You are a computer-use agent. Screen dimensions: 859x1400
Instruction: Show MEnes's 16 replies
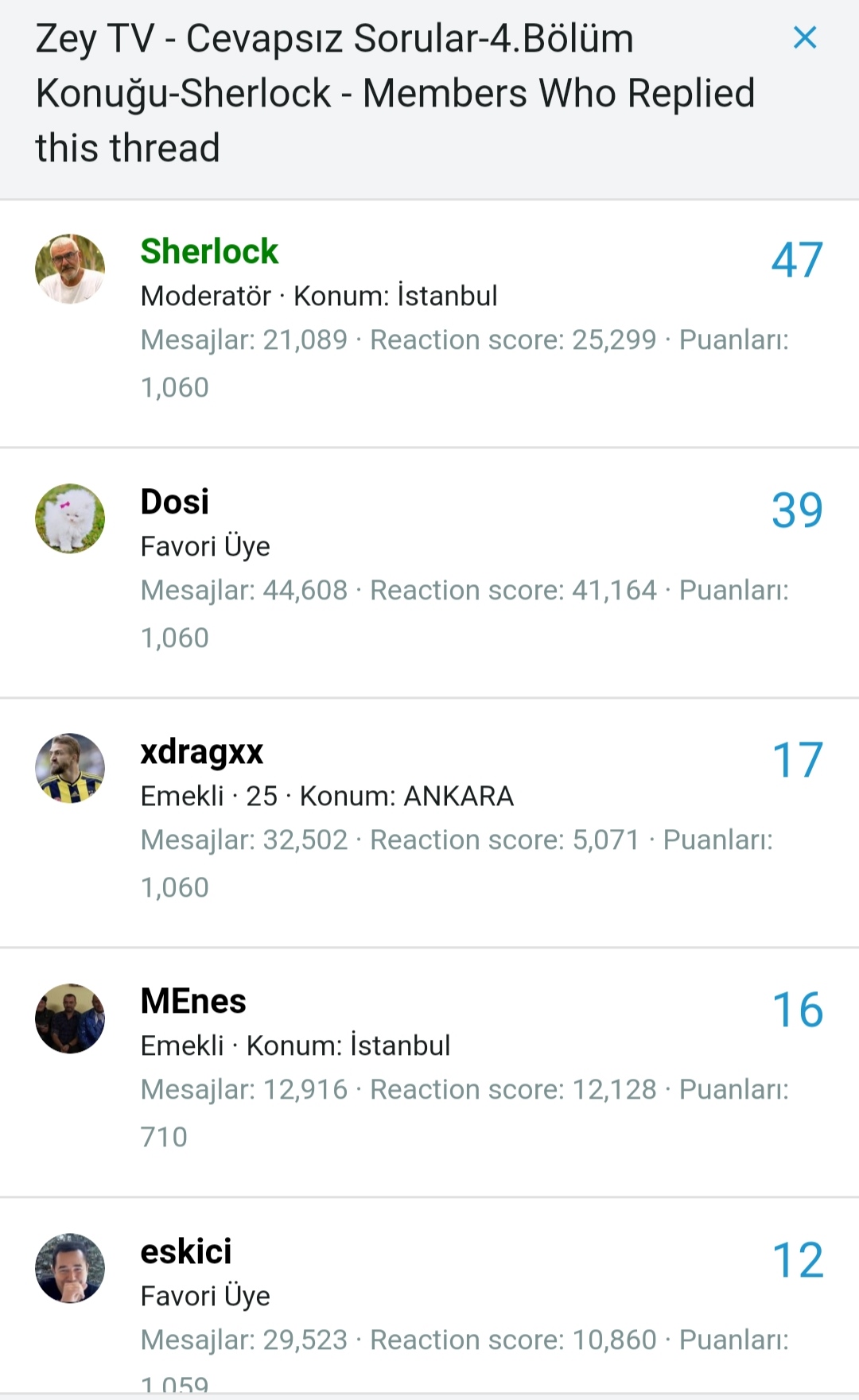point(797,1010)
